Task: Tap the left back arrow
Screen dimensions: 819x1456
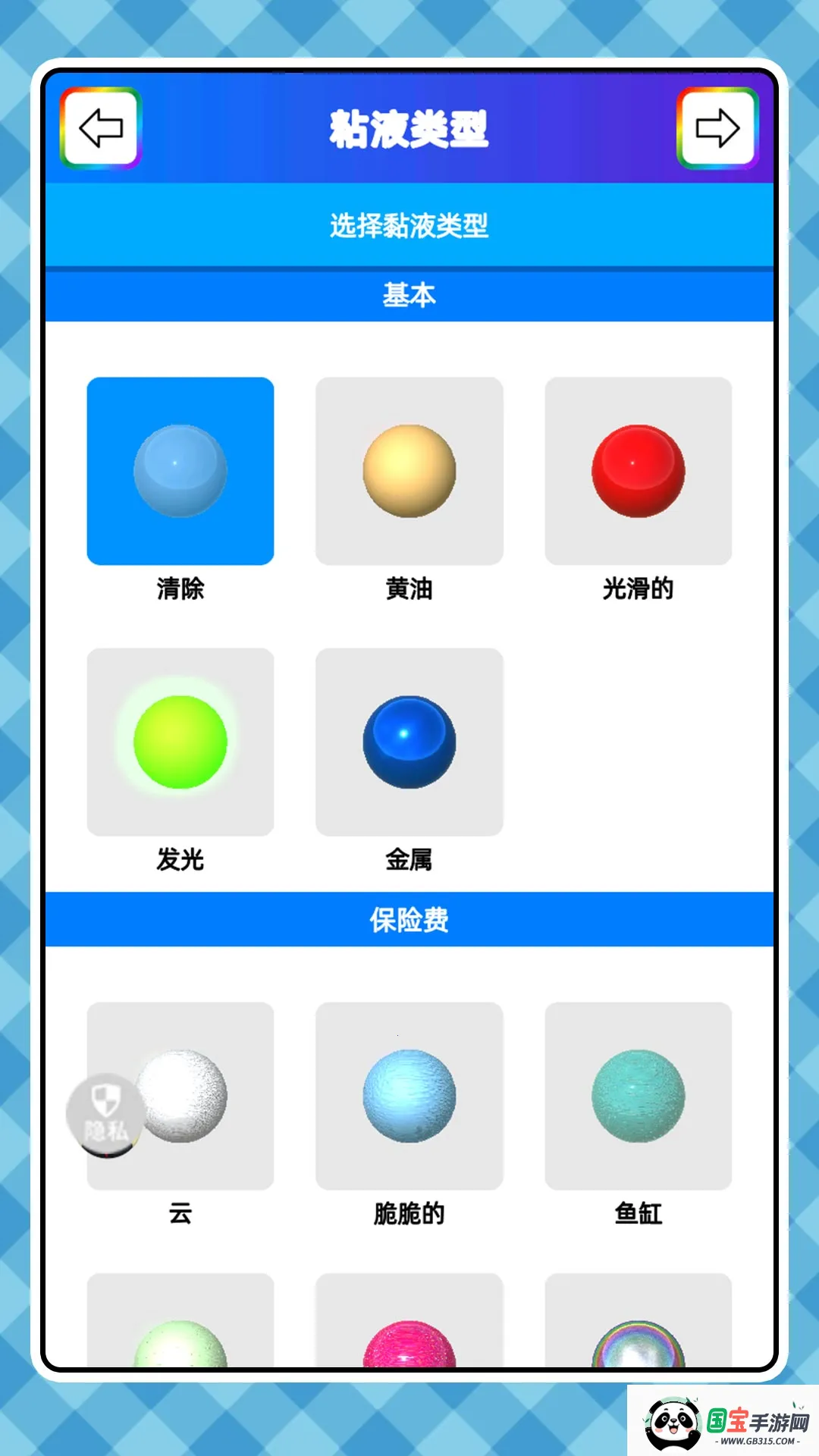Action: pyautogui.click(x=99, y=129)
